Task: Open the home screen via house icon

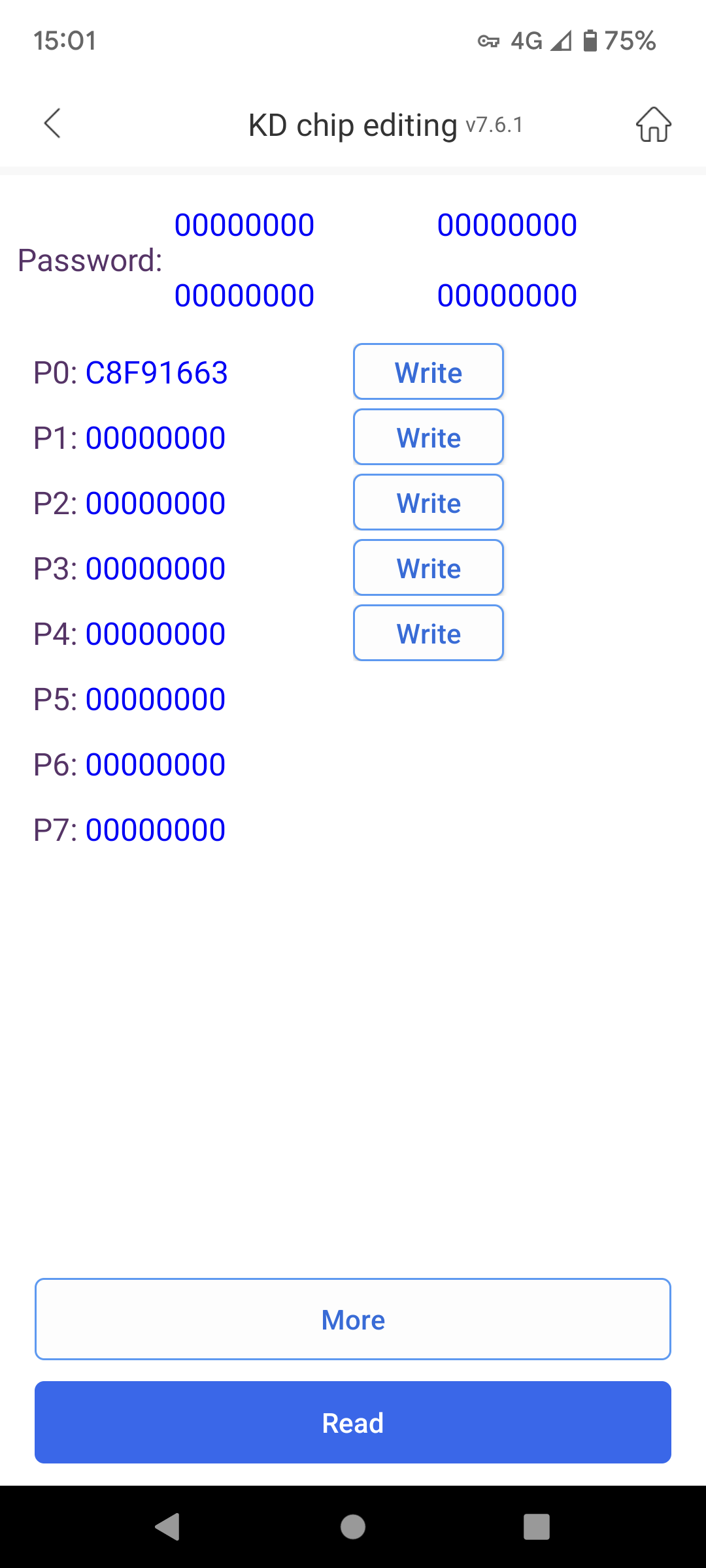Action: [654, 123]
